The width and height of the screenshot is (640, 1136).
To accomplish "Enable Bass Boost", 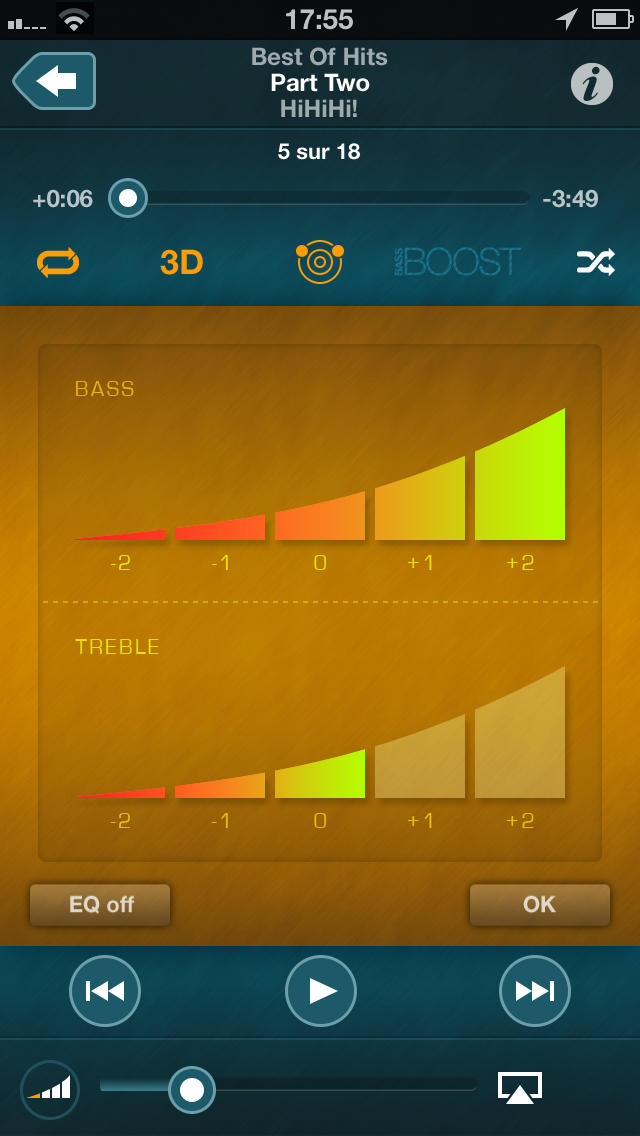I will [x=457, y=262].
